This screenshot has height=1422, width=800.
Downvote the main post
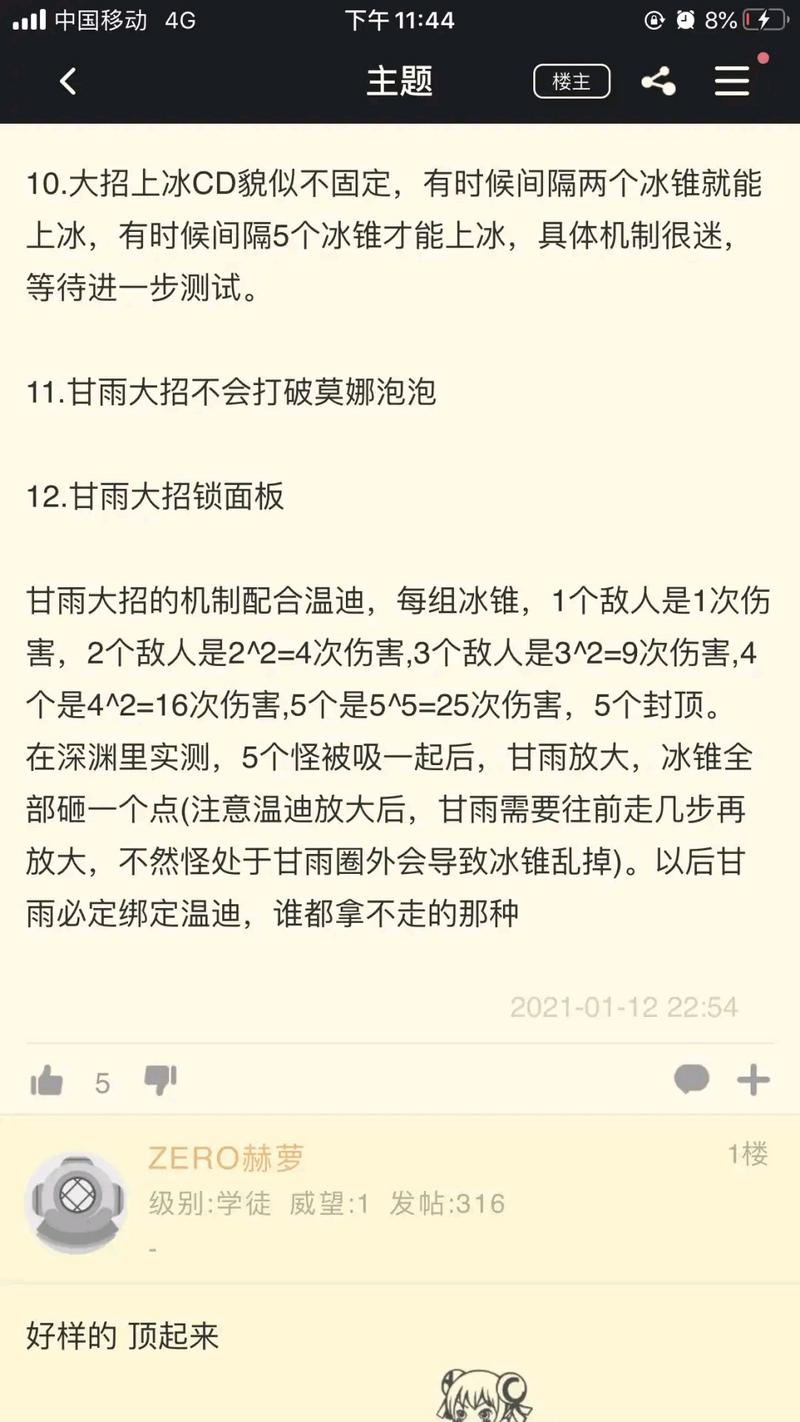160,1079
